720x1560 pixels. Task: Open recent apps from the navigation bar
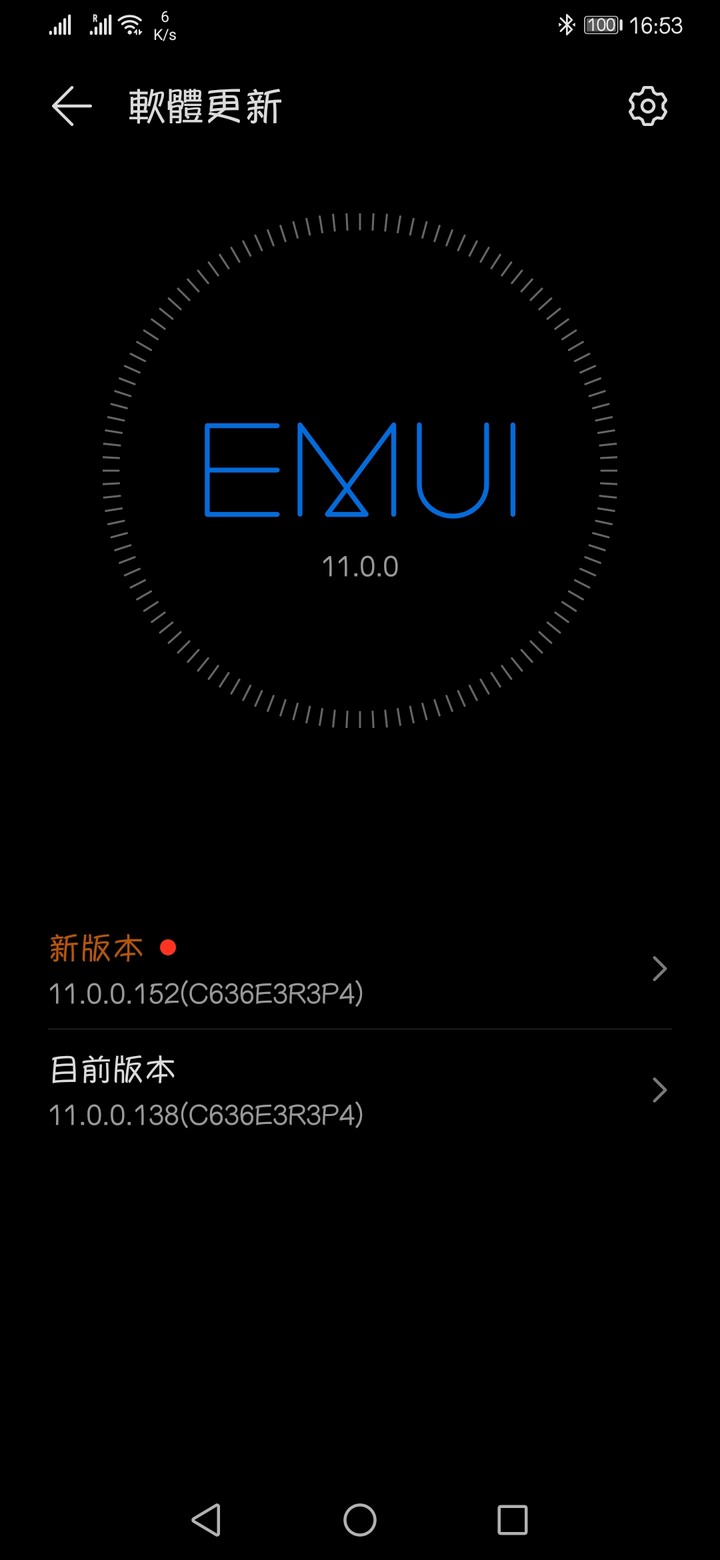pyautogui.click(x=512, y=1519)
